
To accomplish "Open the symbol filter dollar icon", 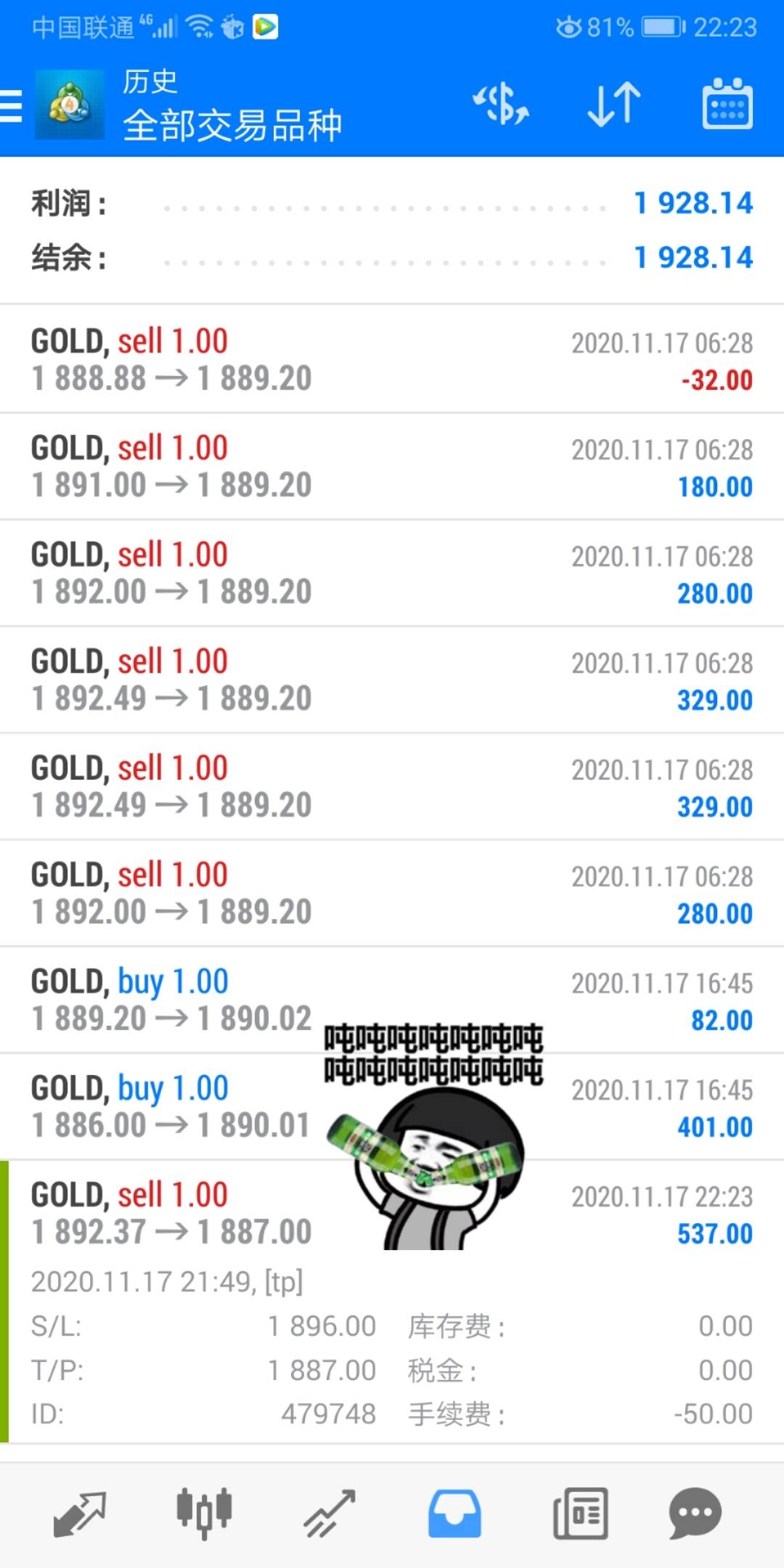I will [x=501, y=104].
